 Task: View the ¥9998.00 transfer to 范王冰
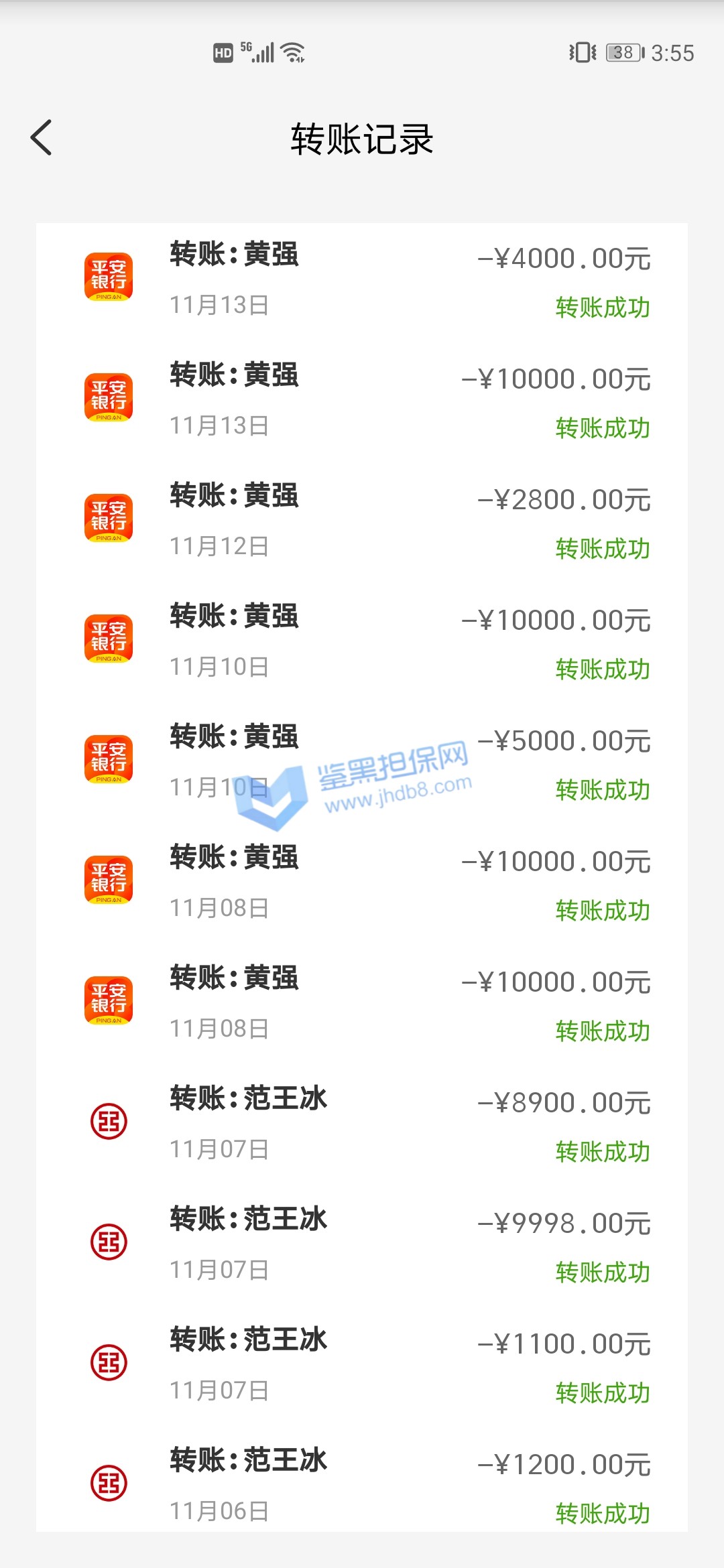click(x=362, y=1245)
